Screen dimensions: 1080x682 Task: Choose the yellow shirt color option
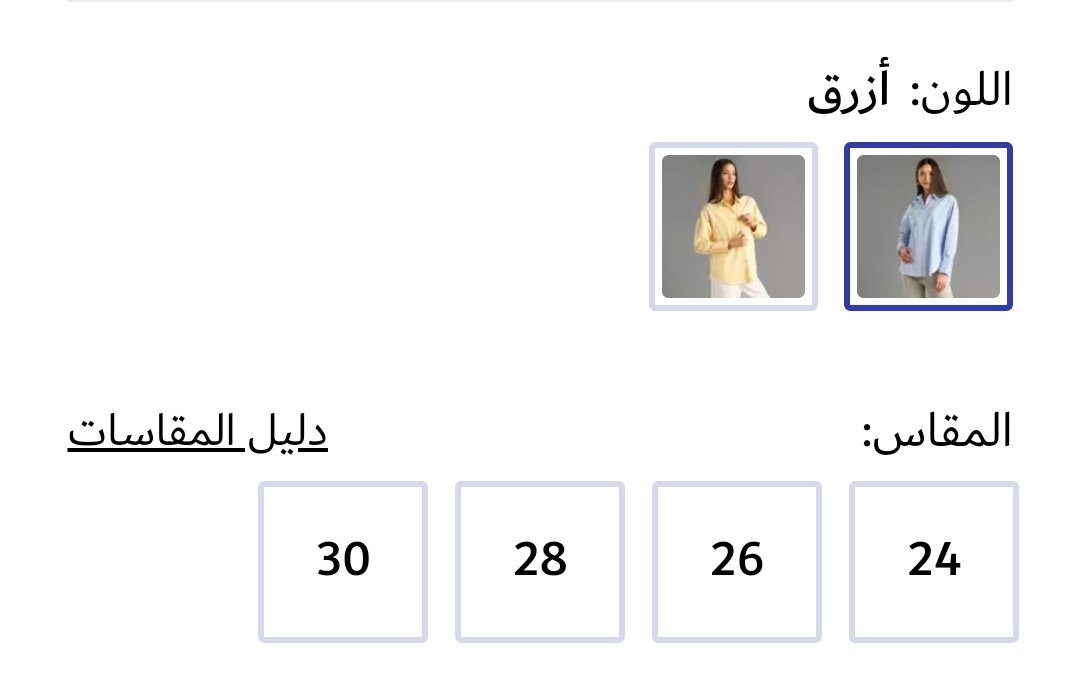(733, 226)
